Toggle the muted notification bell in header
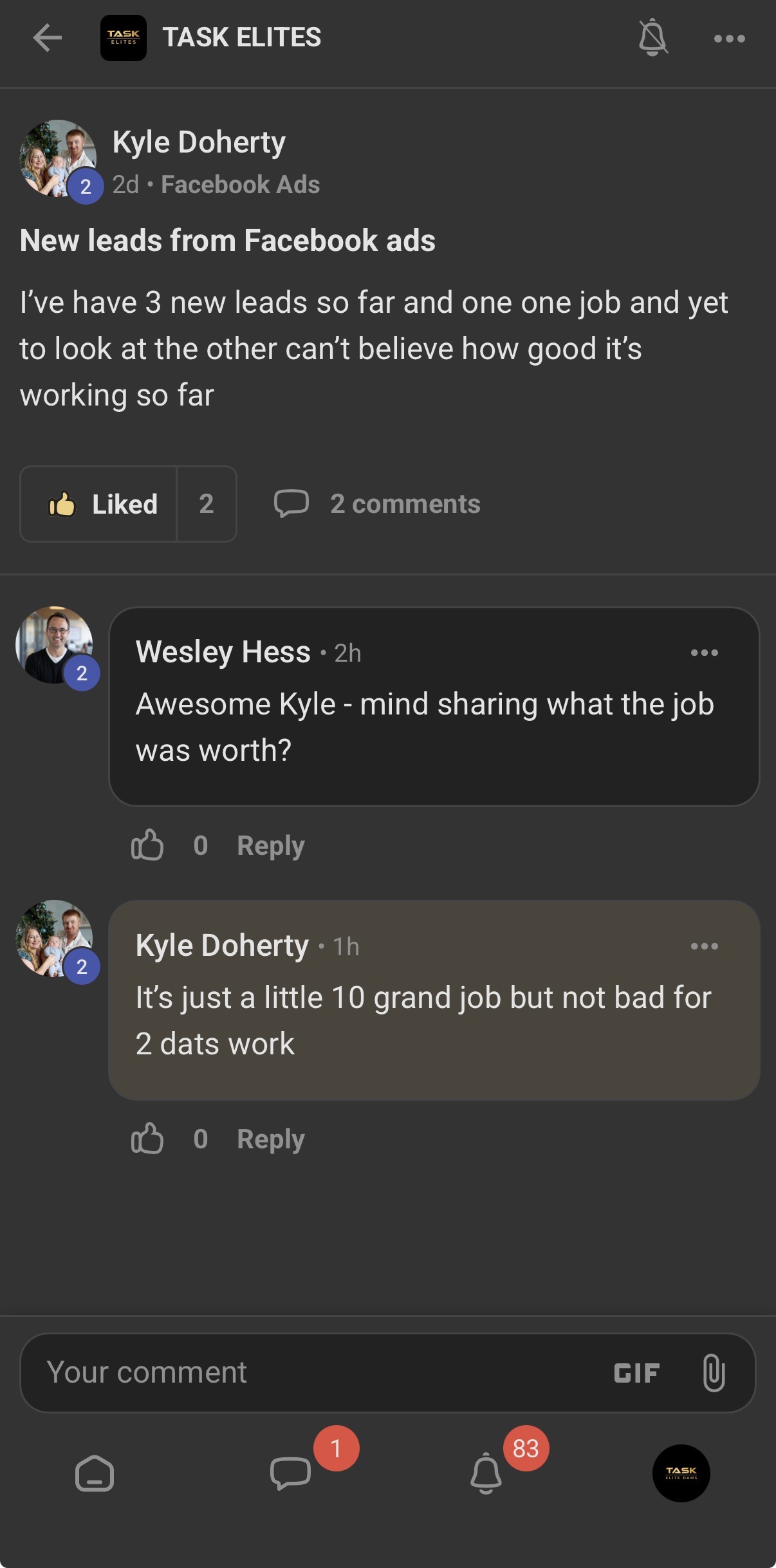 652,38
